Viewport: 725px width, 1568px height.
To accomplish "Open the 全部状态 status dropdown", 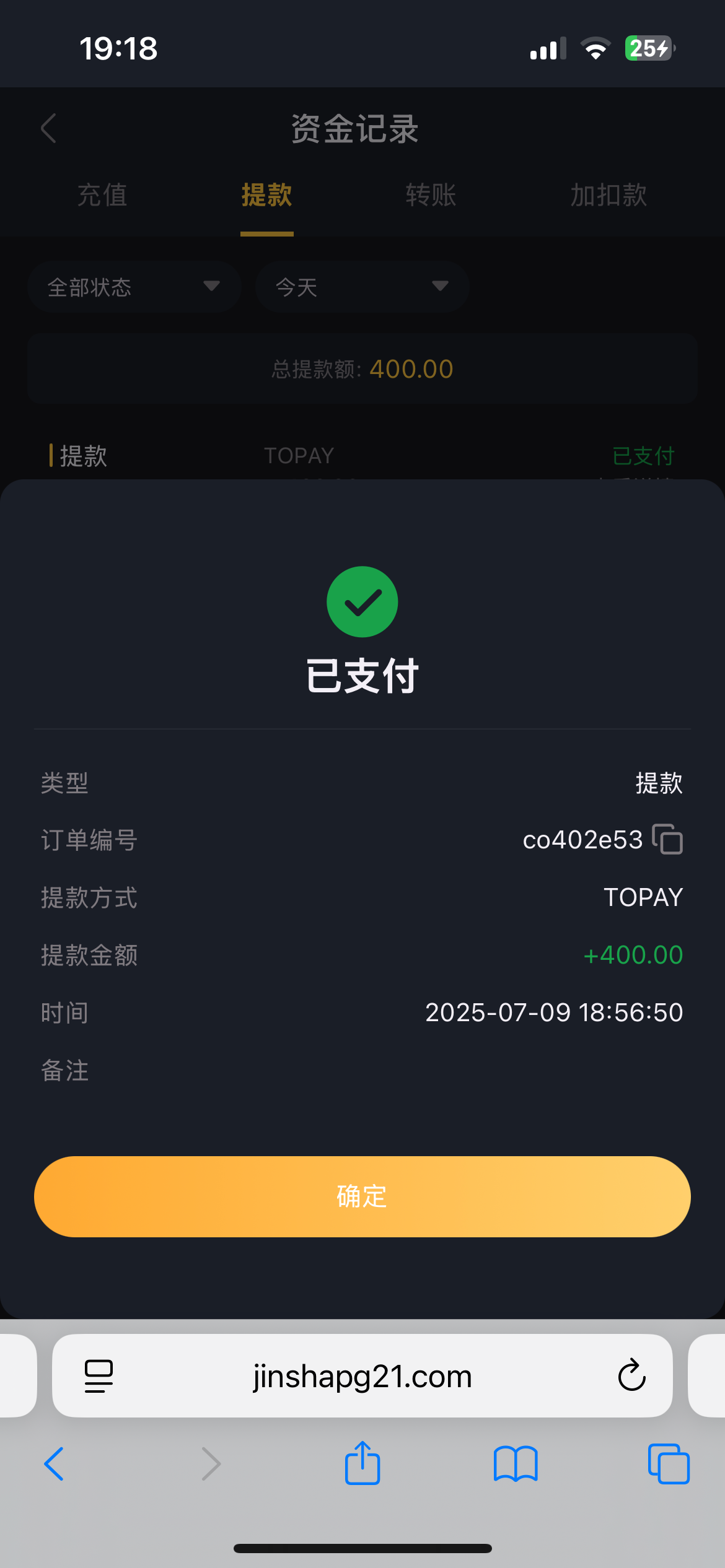I will point(134,287).
